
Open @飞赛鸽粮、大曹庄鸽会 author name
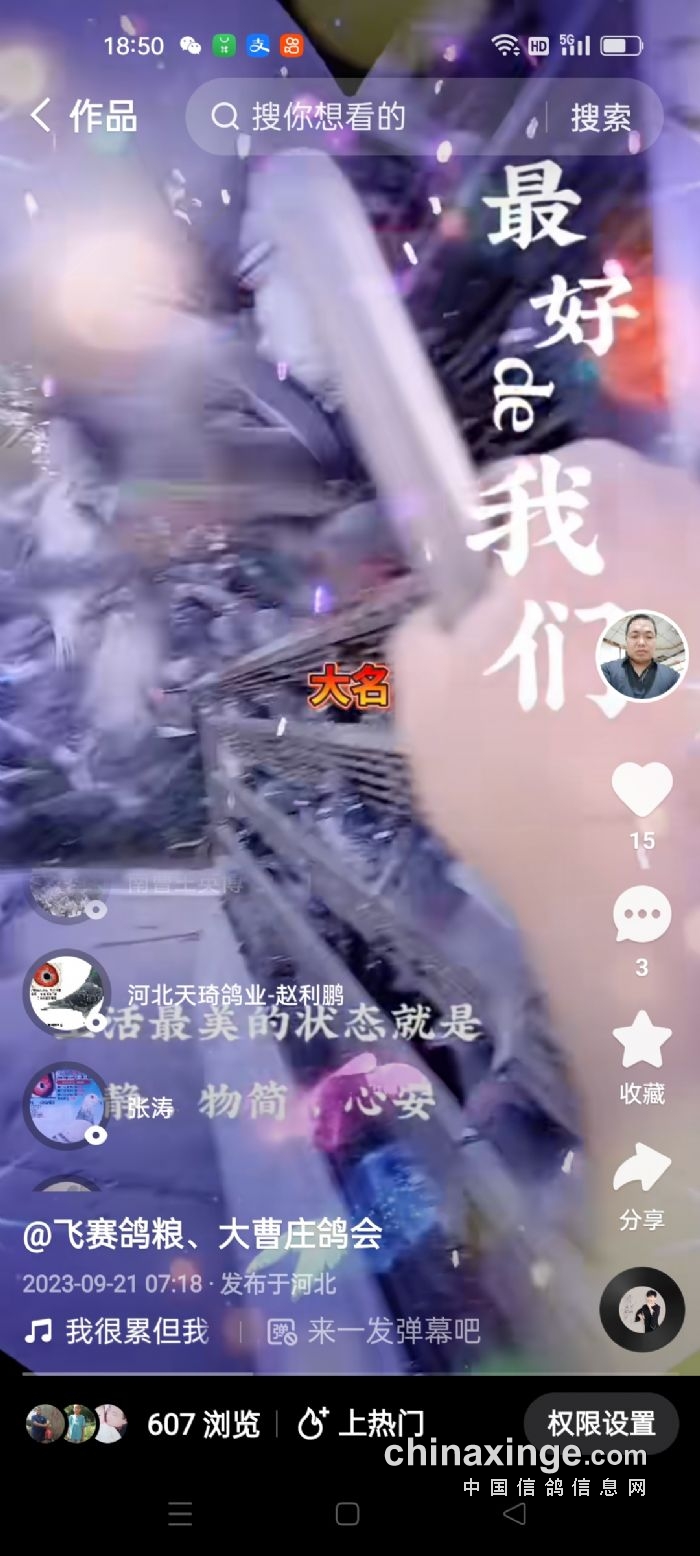coord(202,1235)
